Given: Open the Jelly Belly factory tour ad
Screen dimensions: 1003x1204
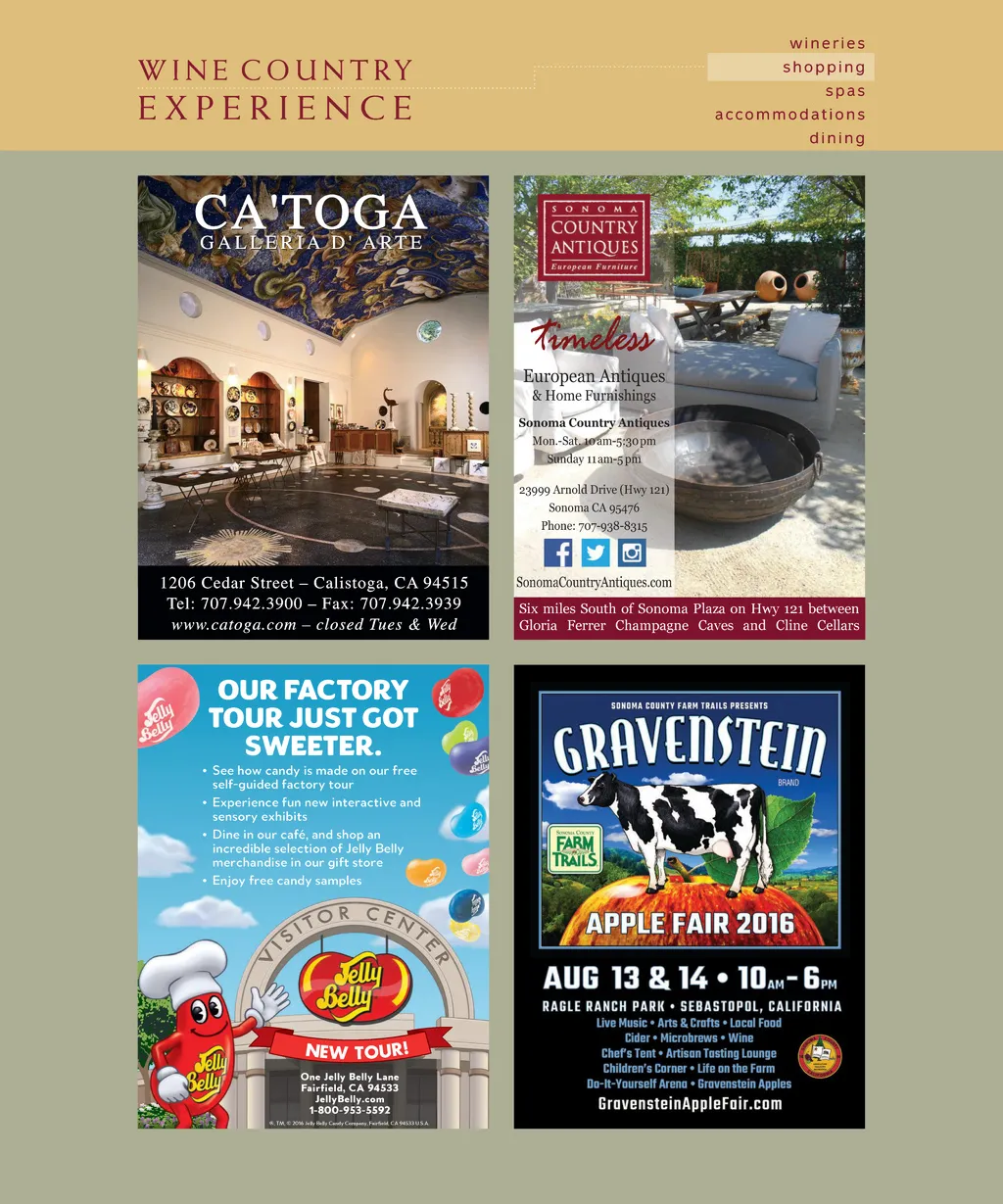Looking at the screenshot, I should (x=313, y=896).
